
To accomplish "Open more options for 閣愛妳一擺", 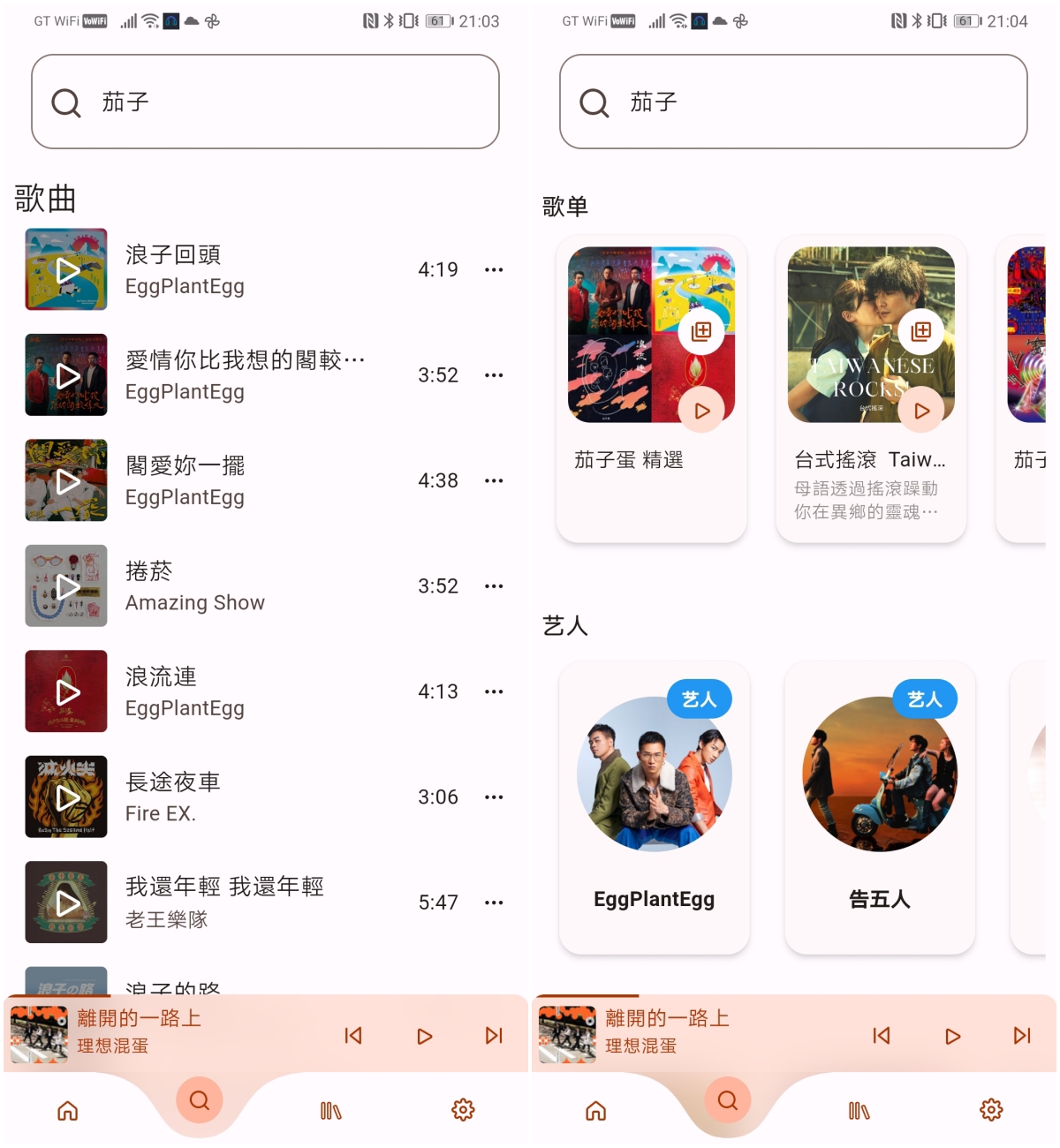I will (x=494, y=481).
